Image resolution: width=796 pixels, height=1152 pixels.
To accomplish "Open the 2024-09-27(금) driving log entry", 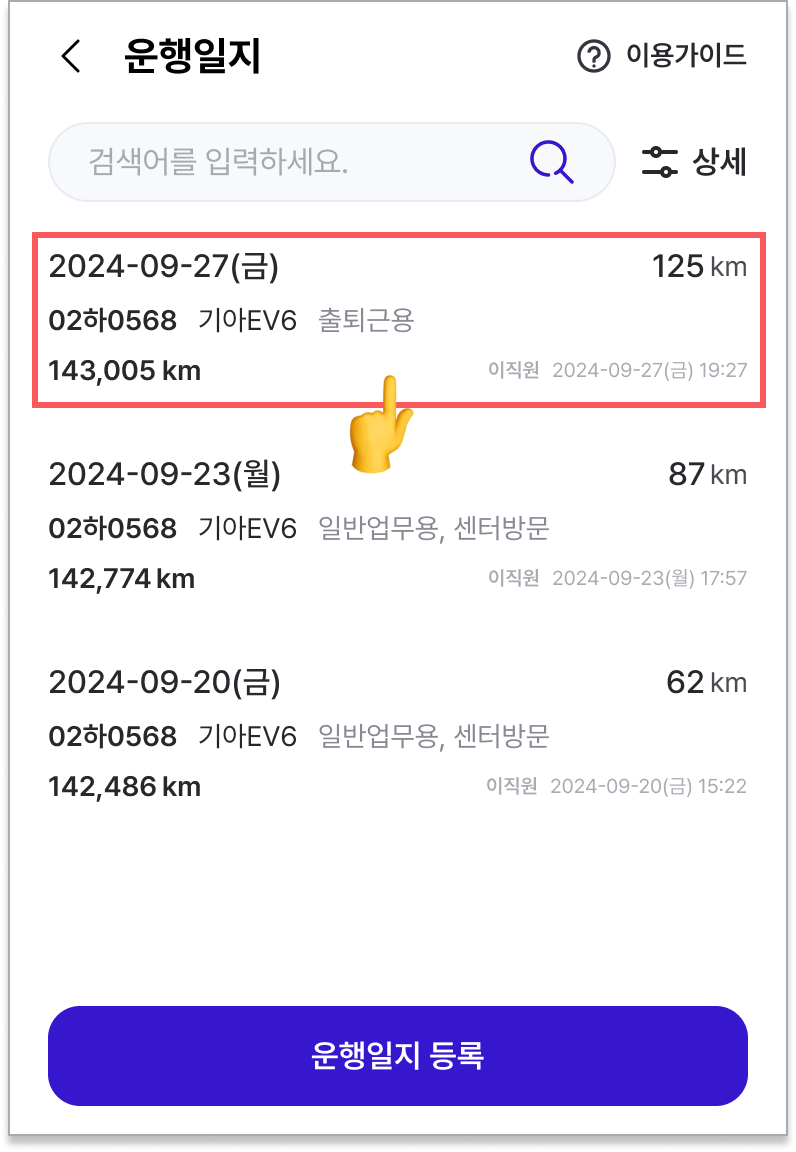I will click(x=398, y=318).
